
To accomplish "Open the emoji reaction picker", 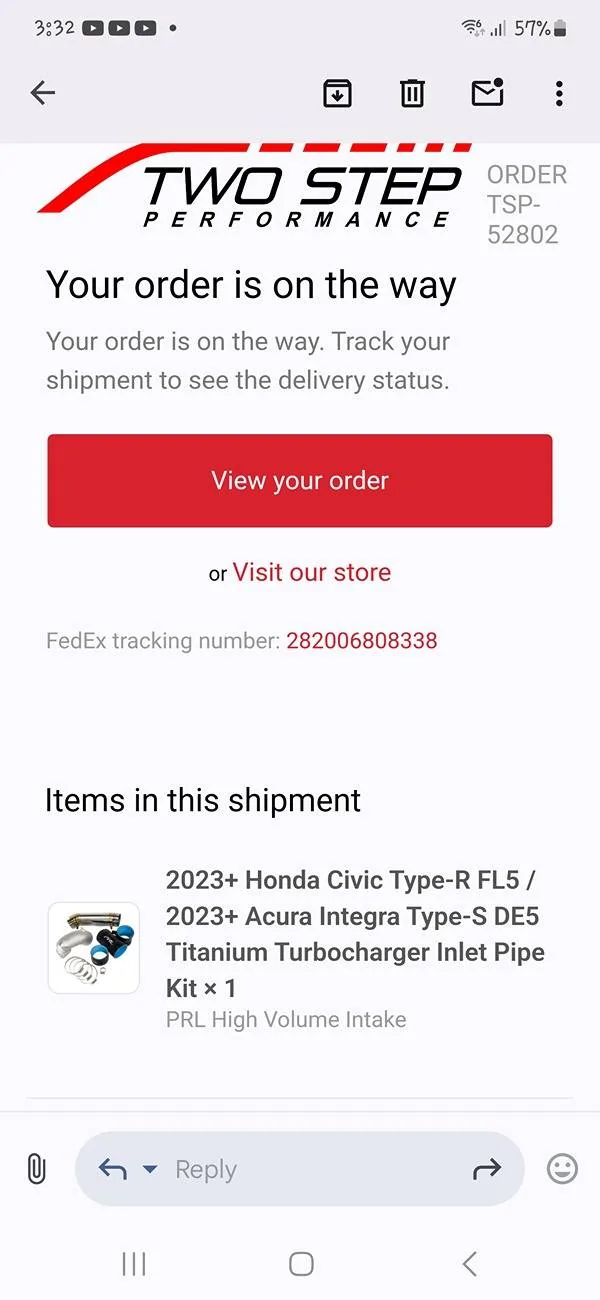I will (x=562, y=1169).
